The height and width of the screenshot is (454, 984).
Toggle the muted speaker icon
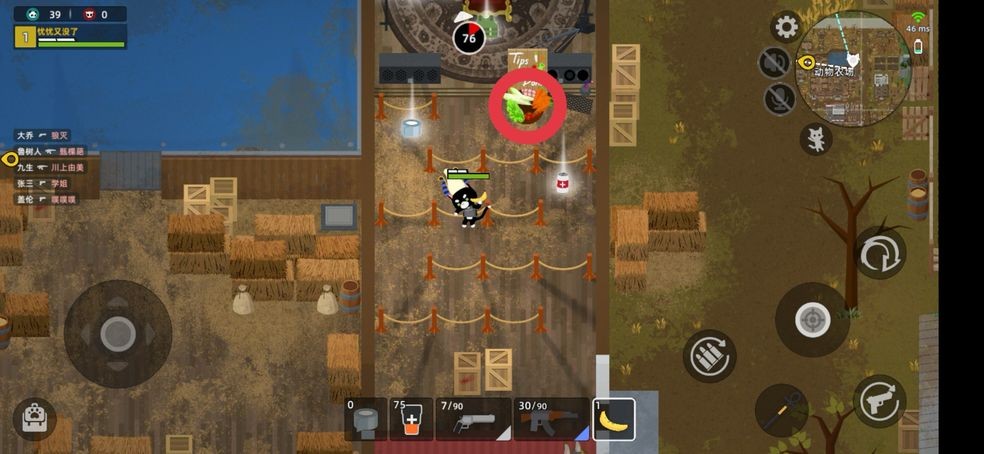tap(774, 63)
